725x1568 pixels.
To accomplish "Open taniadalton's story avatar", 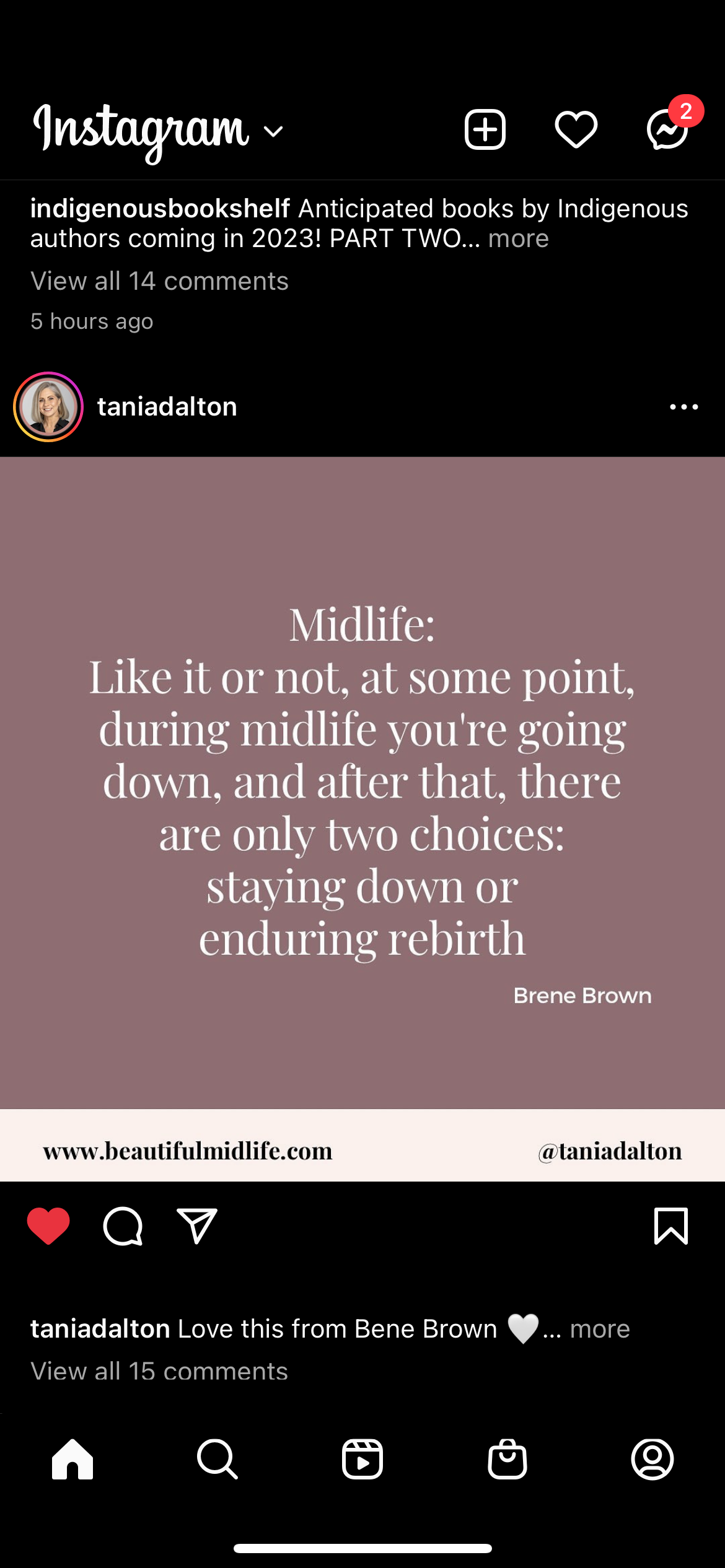I will (x=48, y=407).
